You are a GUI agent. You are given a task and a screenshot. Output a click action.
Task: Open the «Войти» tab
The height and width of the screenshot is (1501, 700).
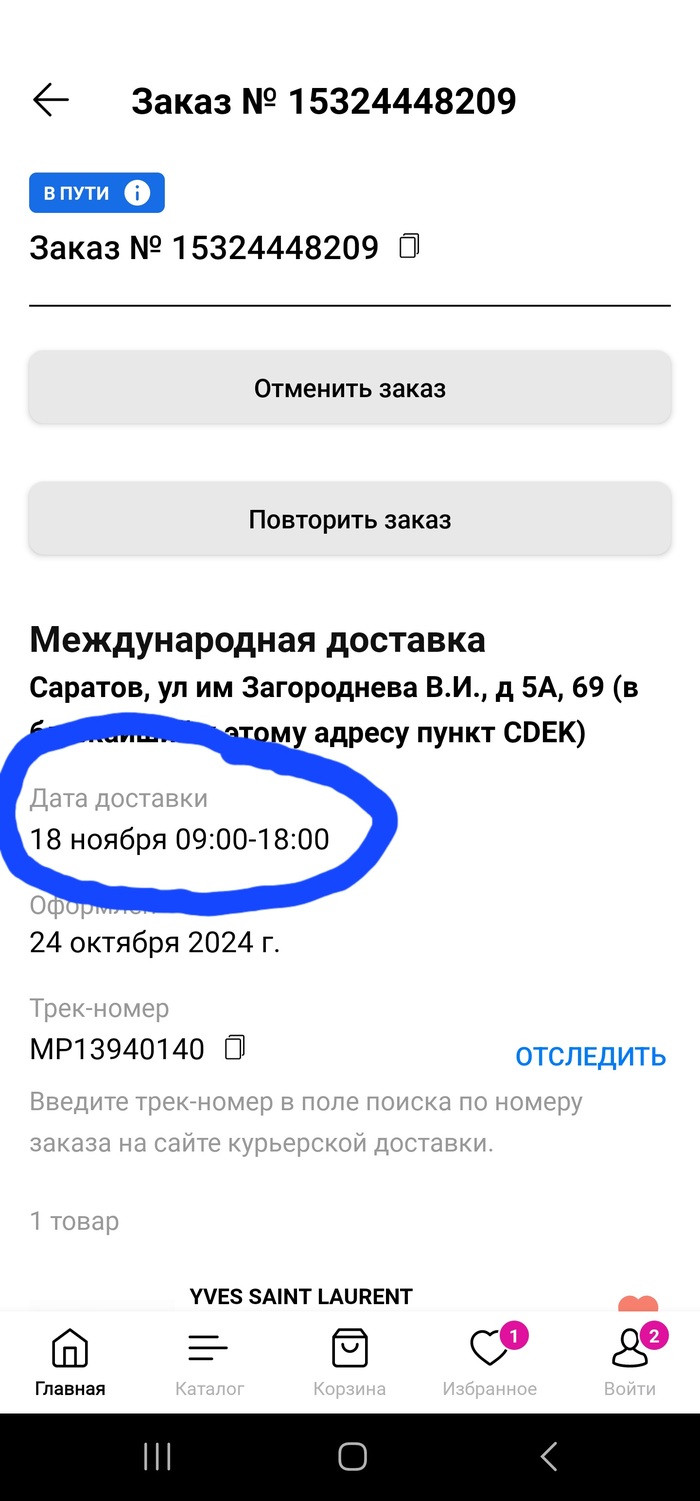(630, 1362)
